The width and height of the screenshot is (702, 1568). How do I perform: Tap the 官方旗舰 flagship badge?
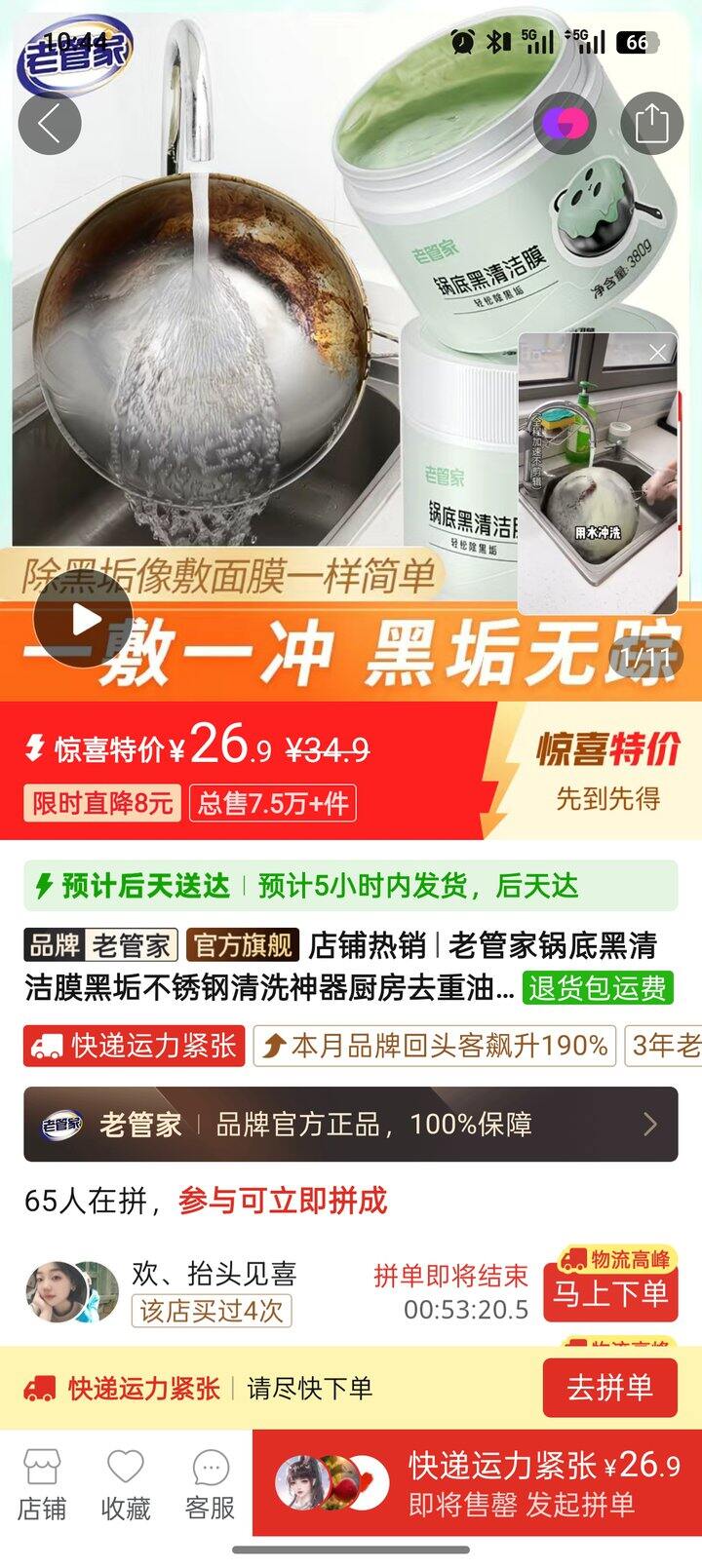click(242, 944)
